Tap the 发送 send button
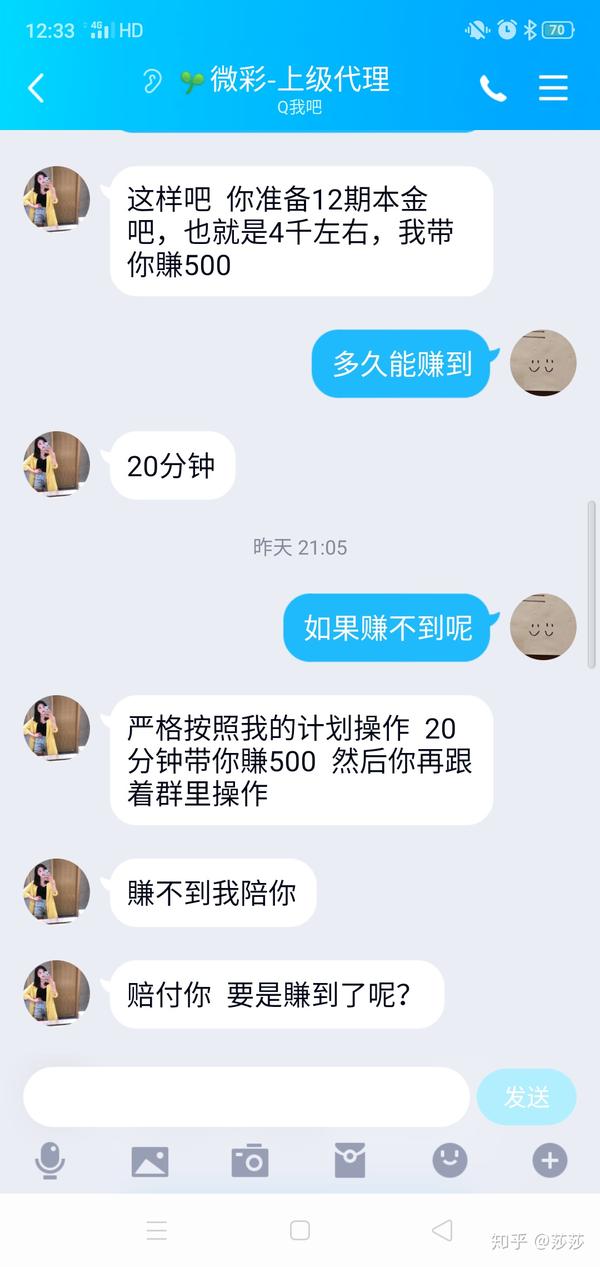600x1267 pixels. pos(526,1097)
